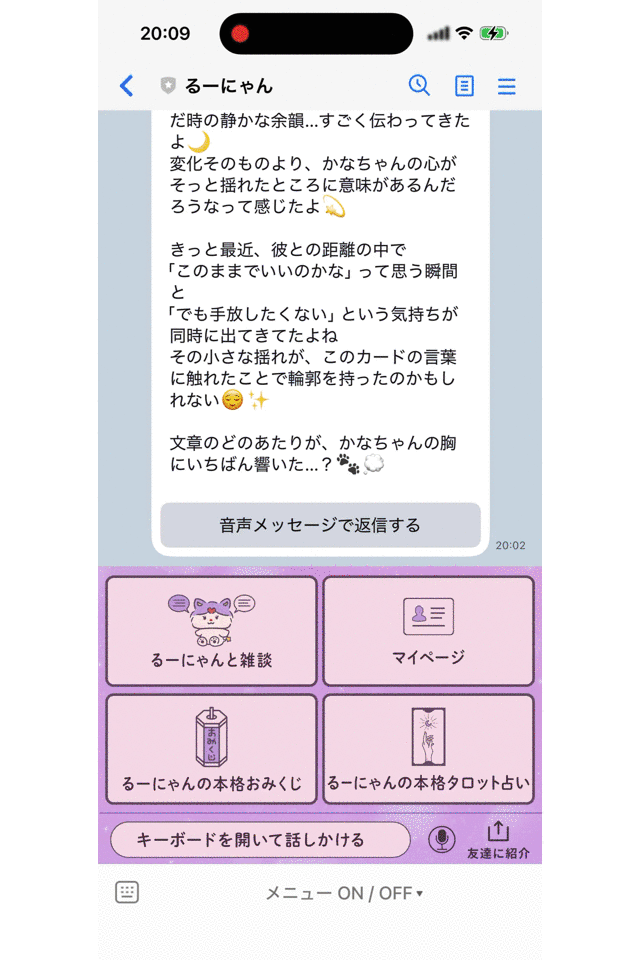Select るーにゃんの本格おみくじ
640x960 pixels.
[x=211, y=749]
